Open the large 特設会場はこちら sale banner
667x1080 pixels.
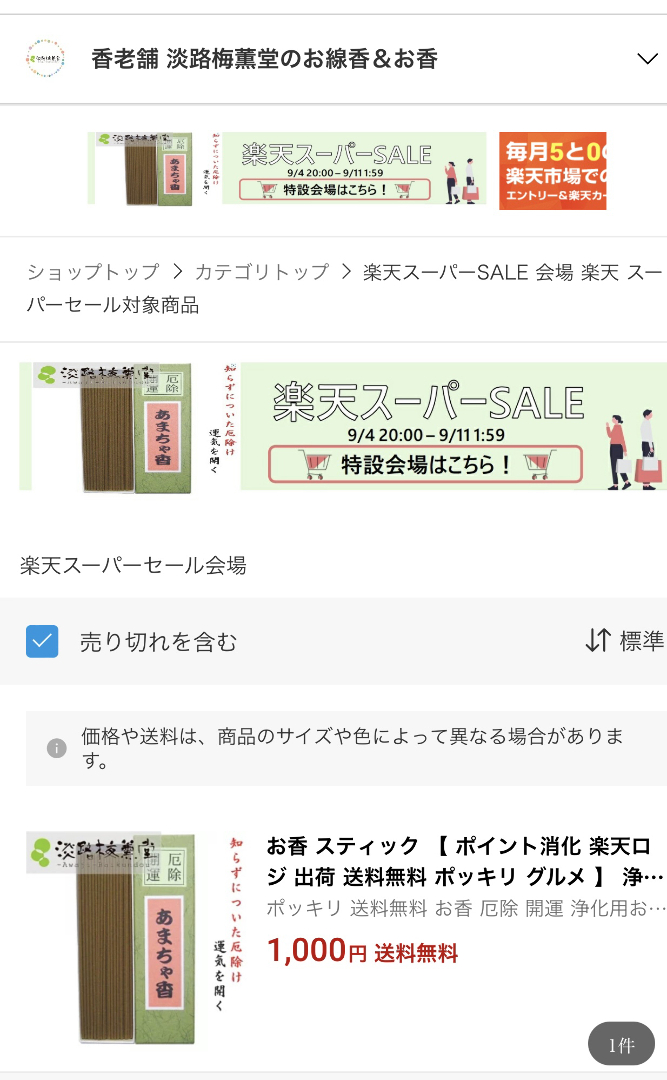(x=343, y=427)
